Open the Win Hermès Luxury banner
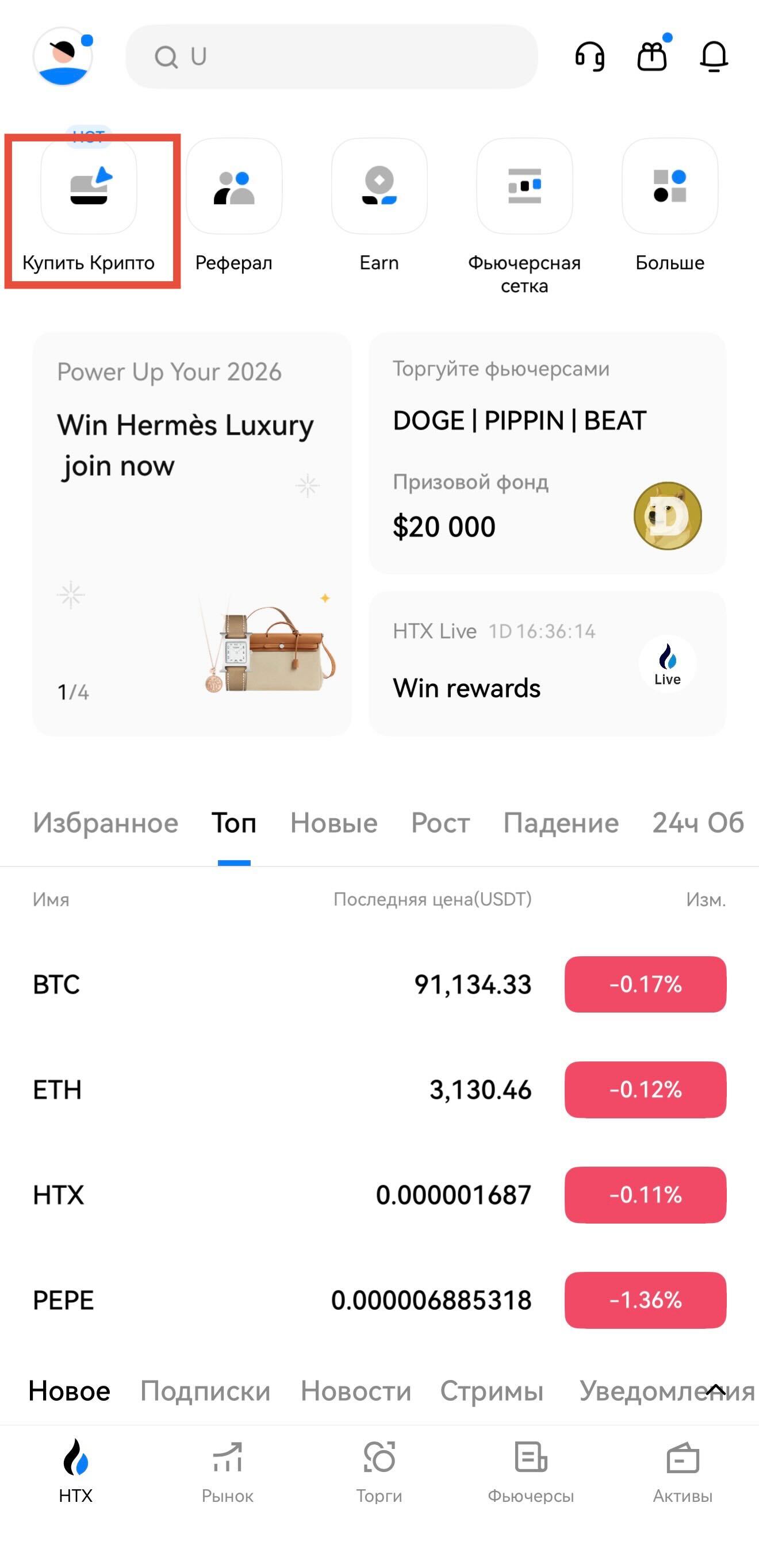Viewport: 759px width, 1568px height. coord(191,532)
